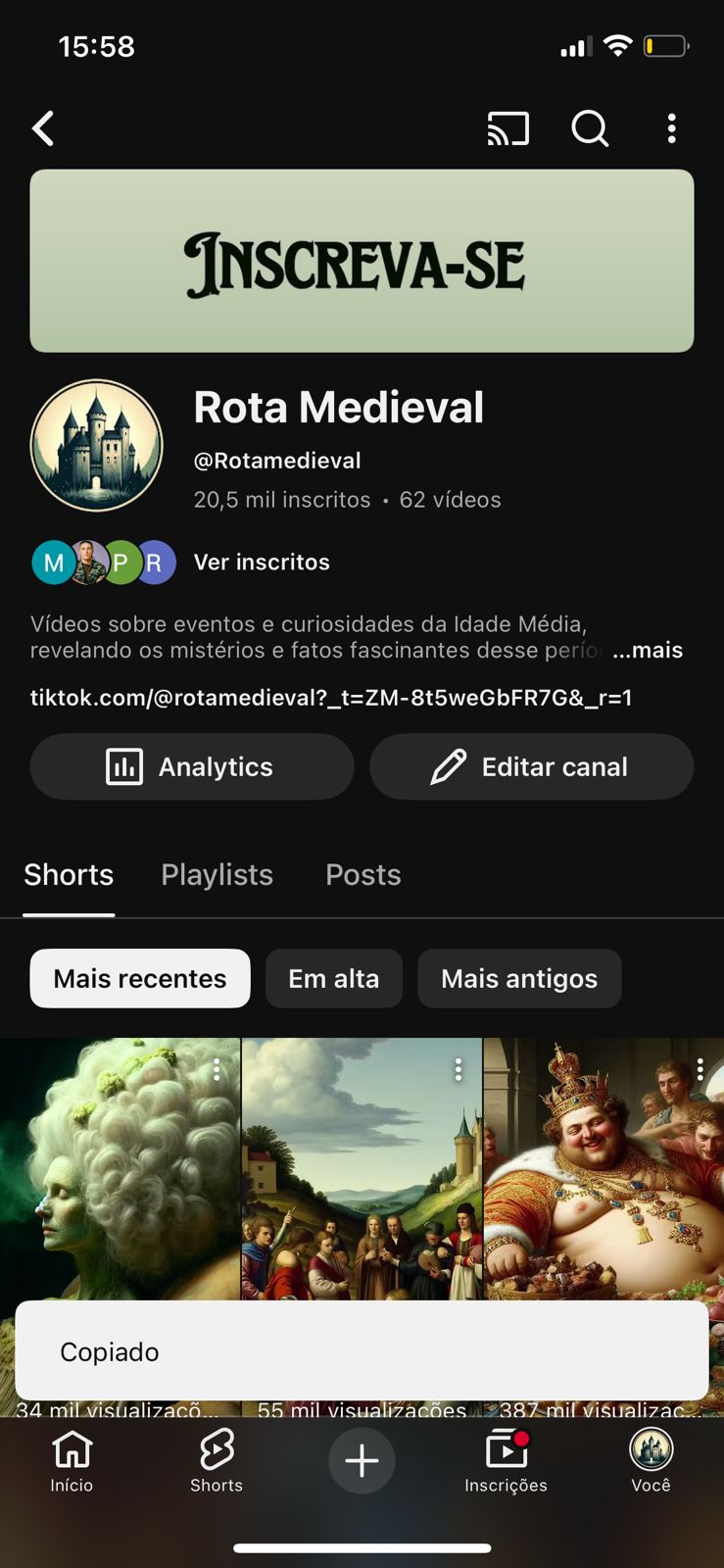Switch to the Playlists tab
Viewport: 724px width, 1568px height.
(217, 875)
